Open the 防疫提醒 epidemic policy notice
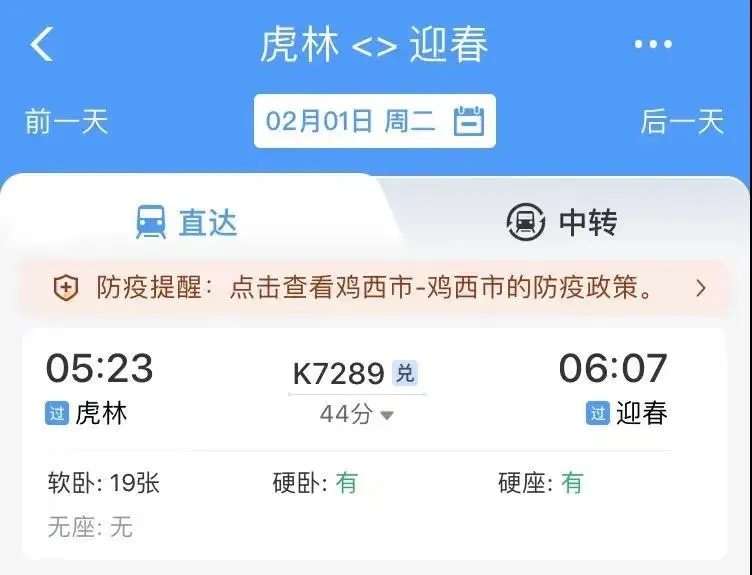752x575 pixels. pos(376,288)
